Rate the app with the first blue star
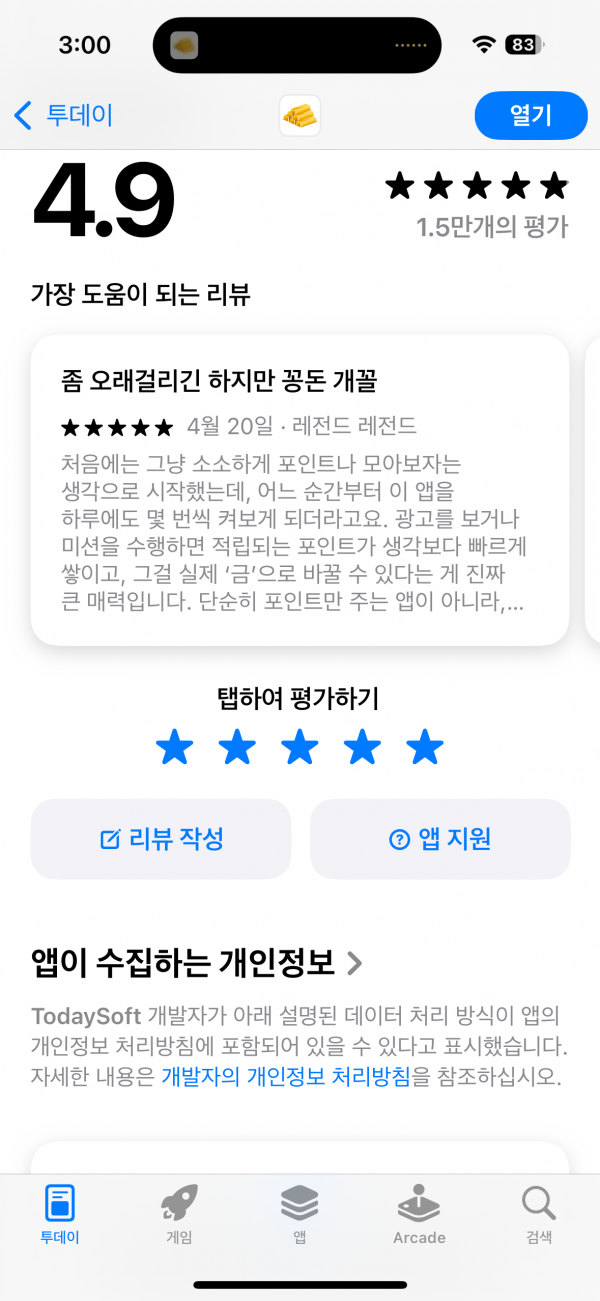The height and width of the screenshot is (1301, 600). point(174,747)
